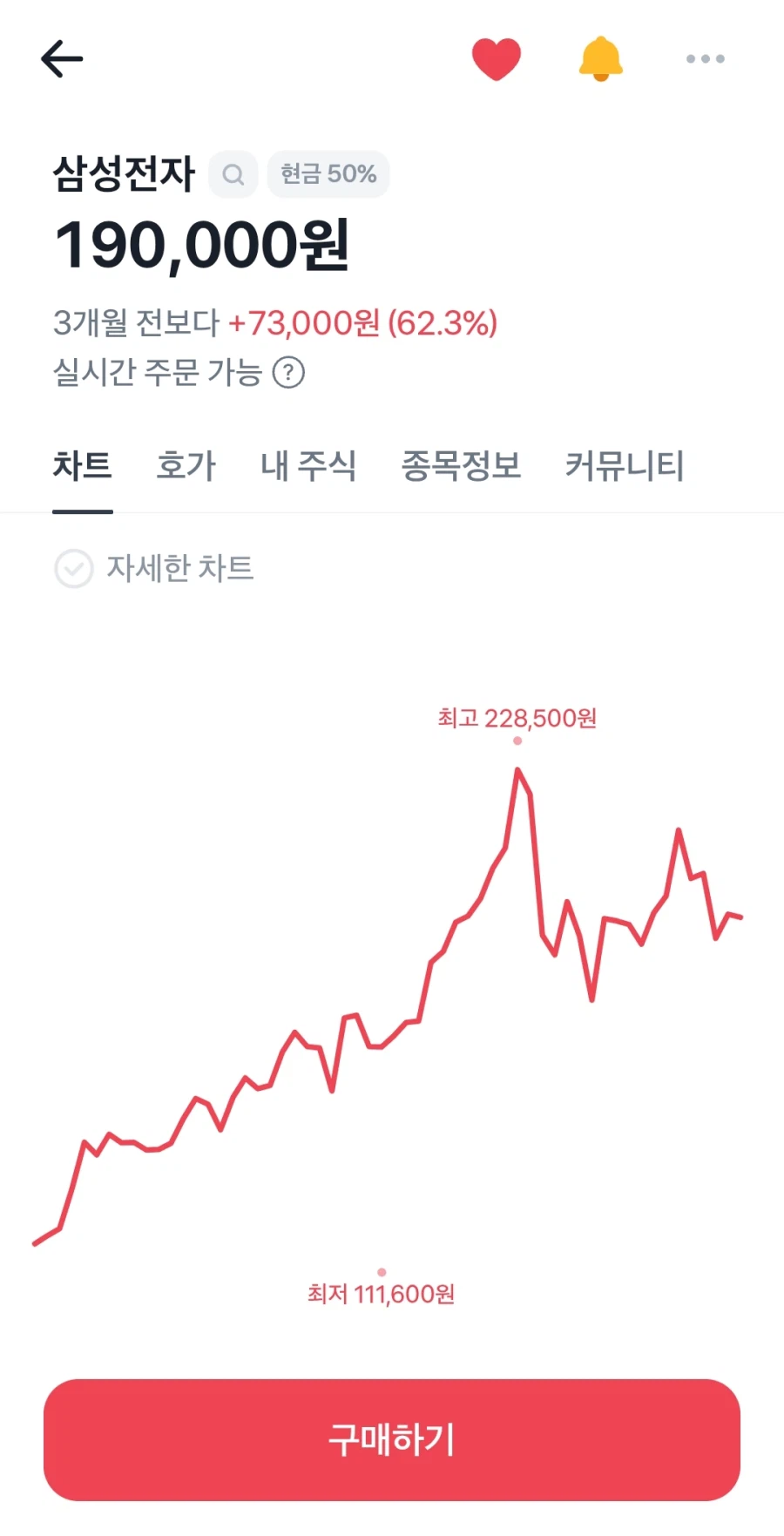This screenshot has width=784, height=1536.
Task: Open the 내 주식 tab
Action: 310,466
